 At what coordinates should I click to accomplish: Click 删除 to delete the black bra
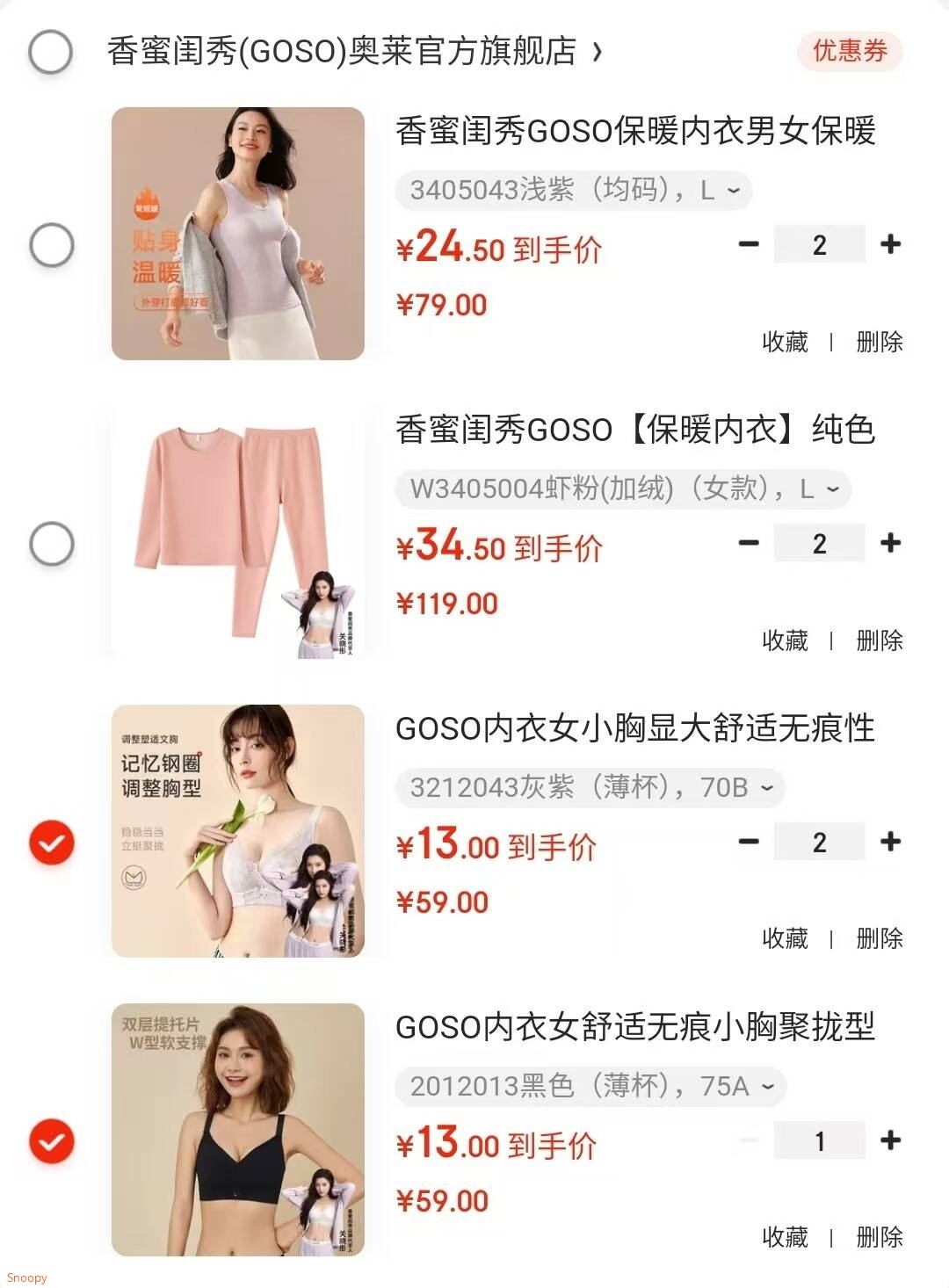(x=879, y=1238)
